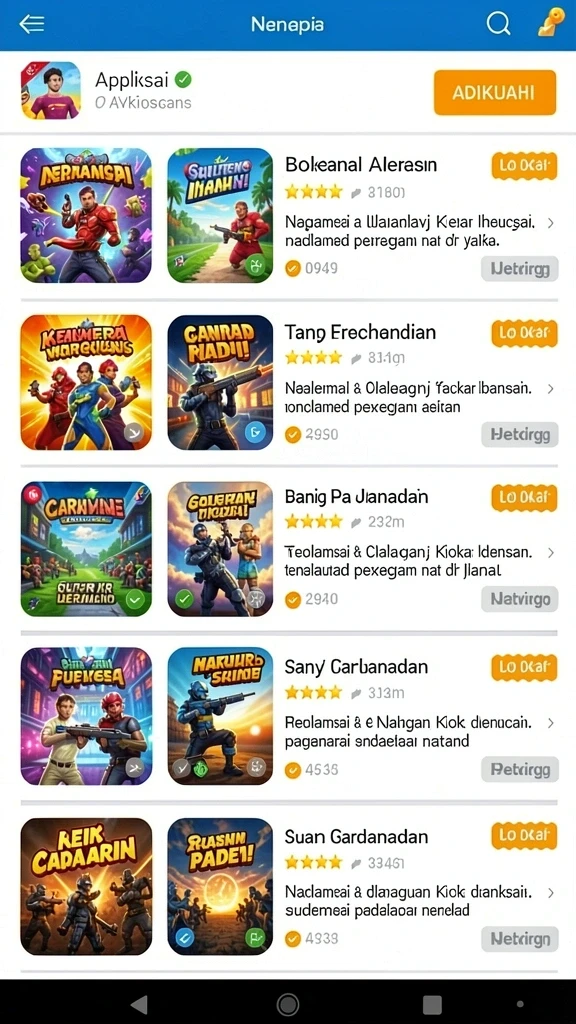This screenshot has width=576, height=1024.
Task: Tap the Hetirgg button under Tang Erechandian
Action: (520, 434)
